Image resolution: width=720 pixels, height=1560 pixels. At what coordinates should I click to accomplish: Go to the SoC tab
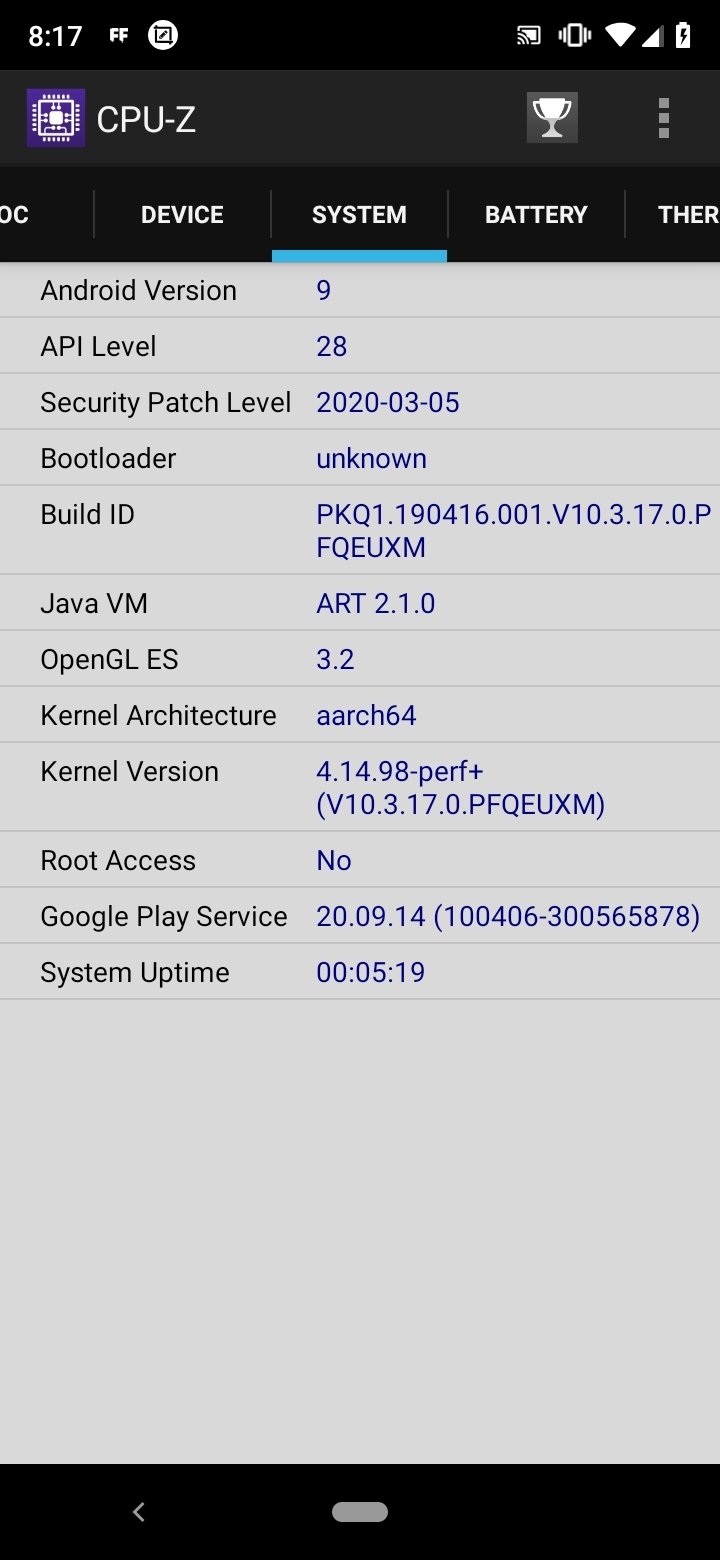point(40,215)
